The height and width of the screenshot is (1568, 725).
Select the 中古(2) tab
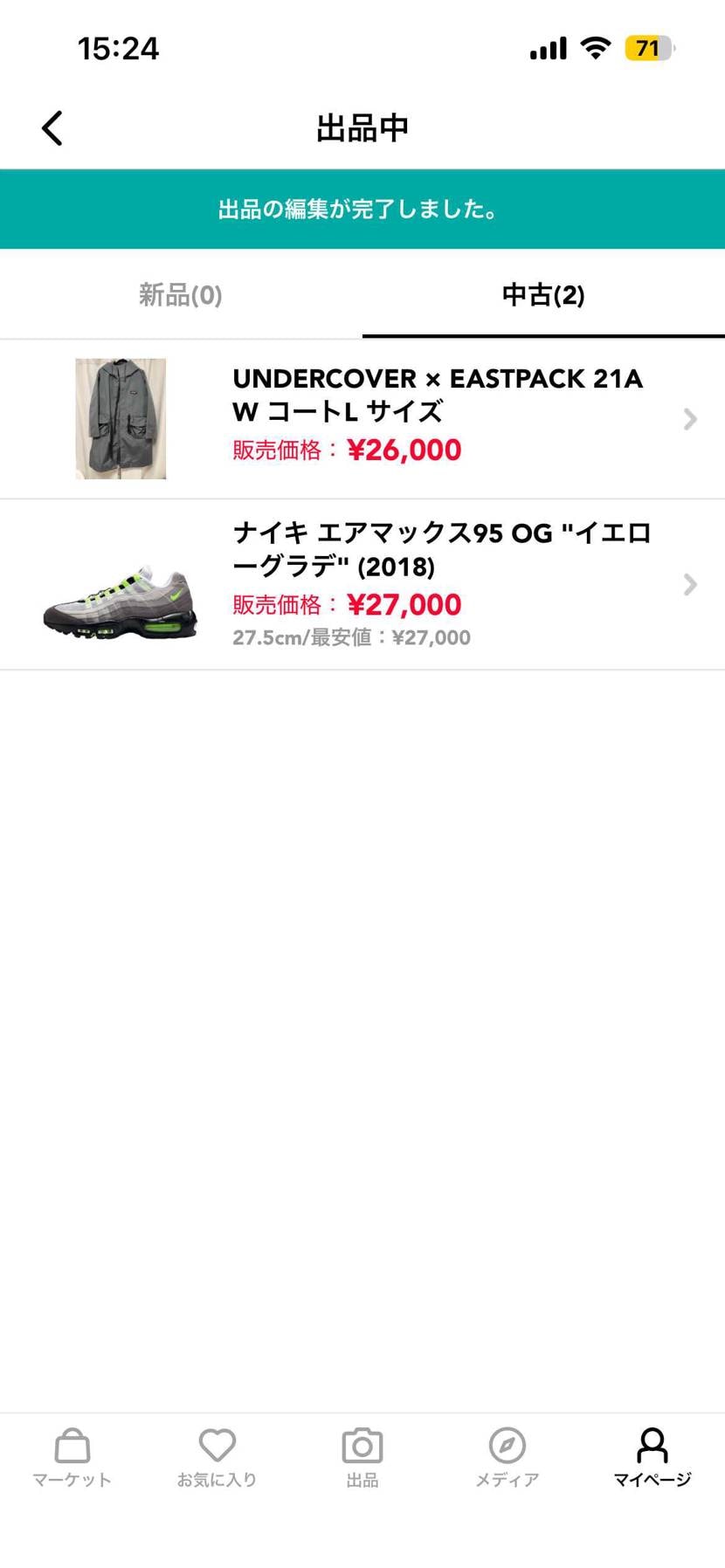[542, 295]
